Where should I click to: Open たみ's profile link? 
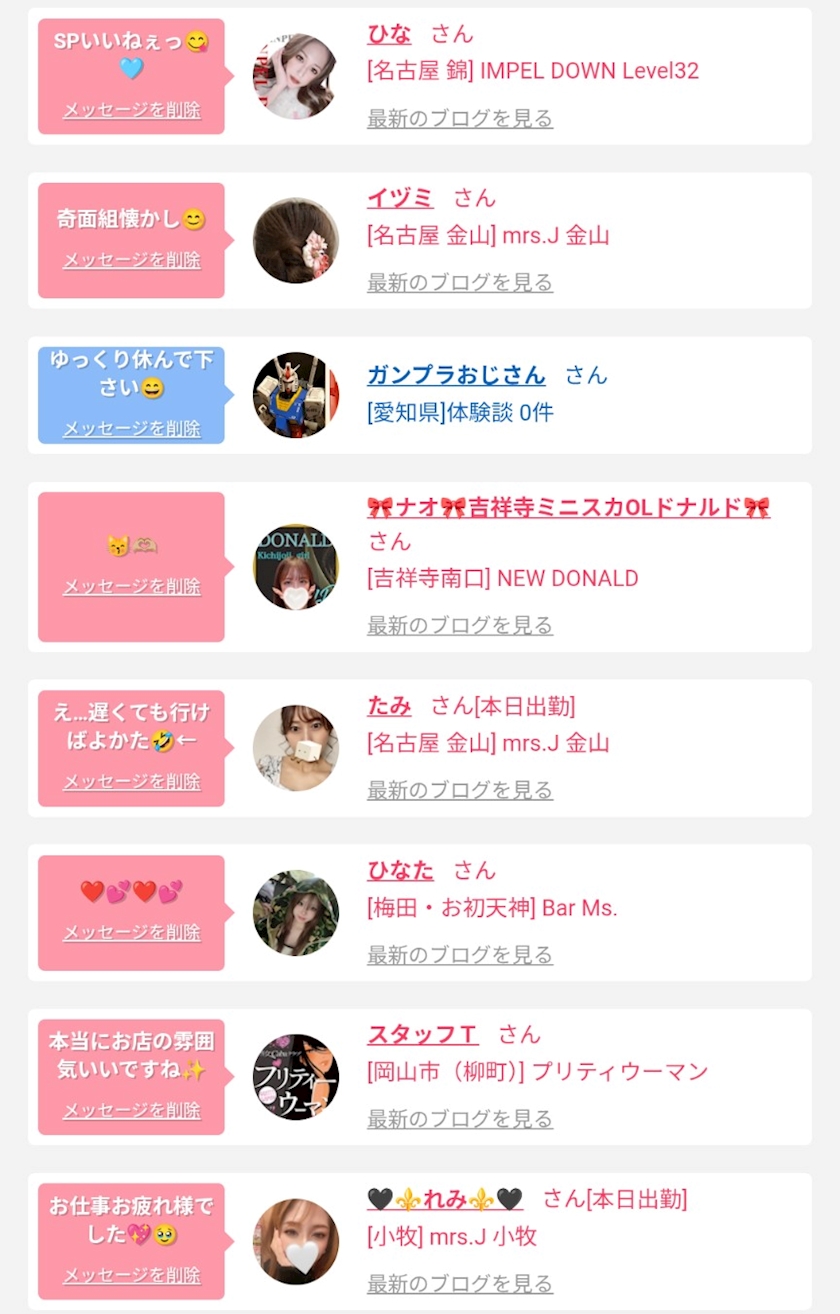[x=389, y=706]
